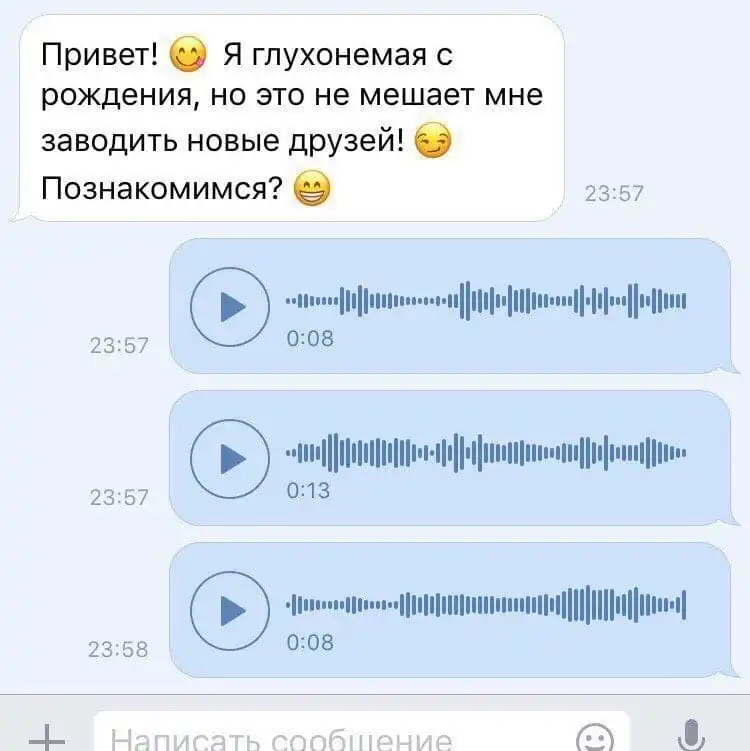This screenshot has width=750, height=751.
Task: Open the emoji picker
Action: pos(597,738)
